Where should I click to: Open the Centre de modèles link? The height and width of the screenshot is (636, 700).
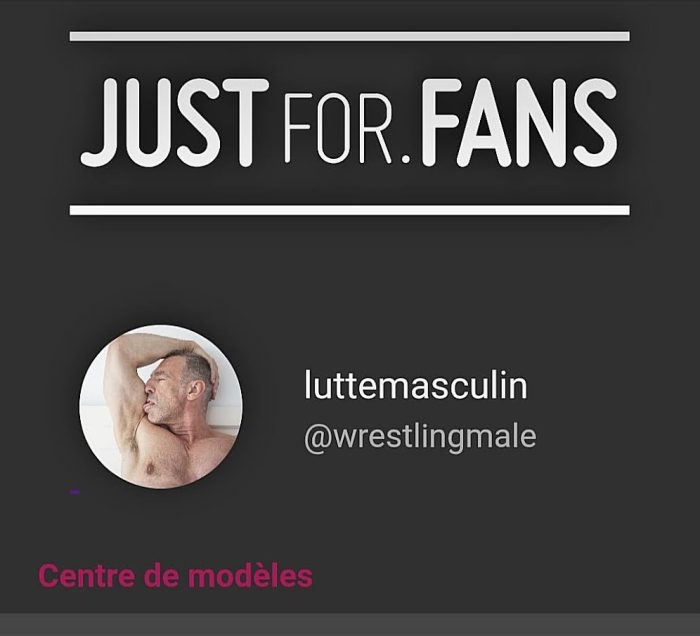coord(175,576)
